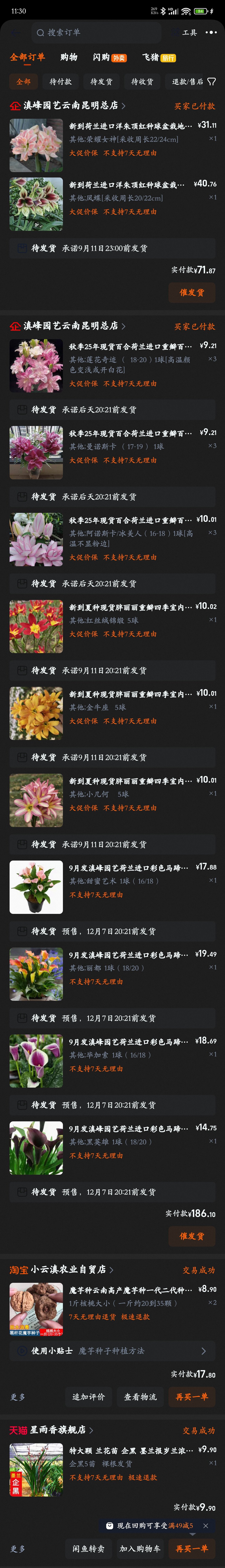The width and height of the screenshot is (225, 1568).
Task: Switch to the 飞猪 旅行 tab
Action: [158, 57]
